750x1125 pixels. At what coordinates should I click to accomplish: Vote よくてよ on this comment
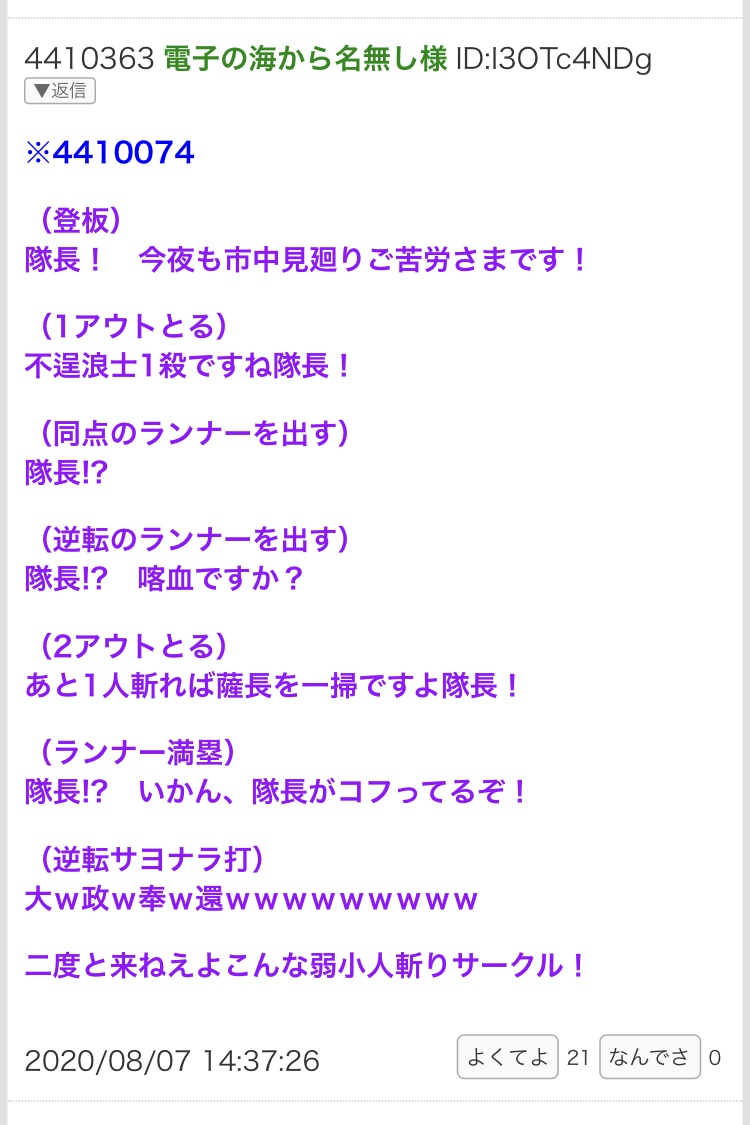tap(507, 1056)
